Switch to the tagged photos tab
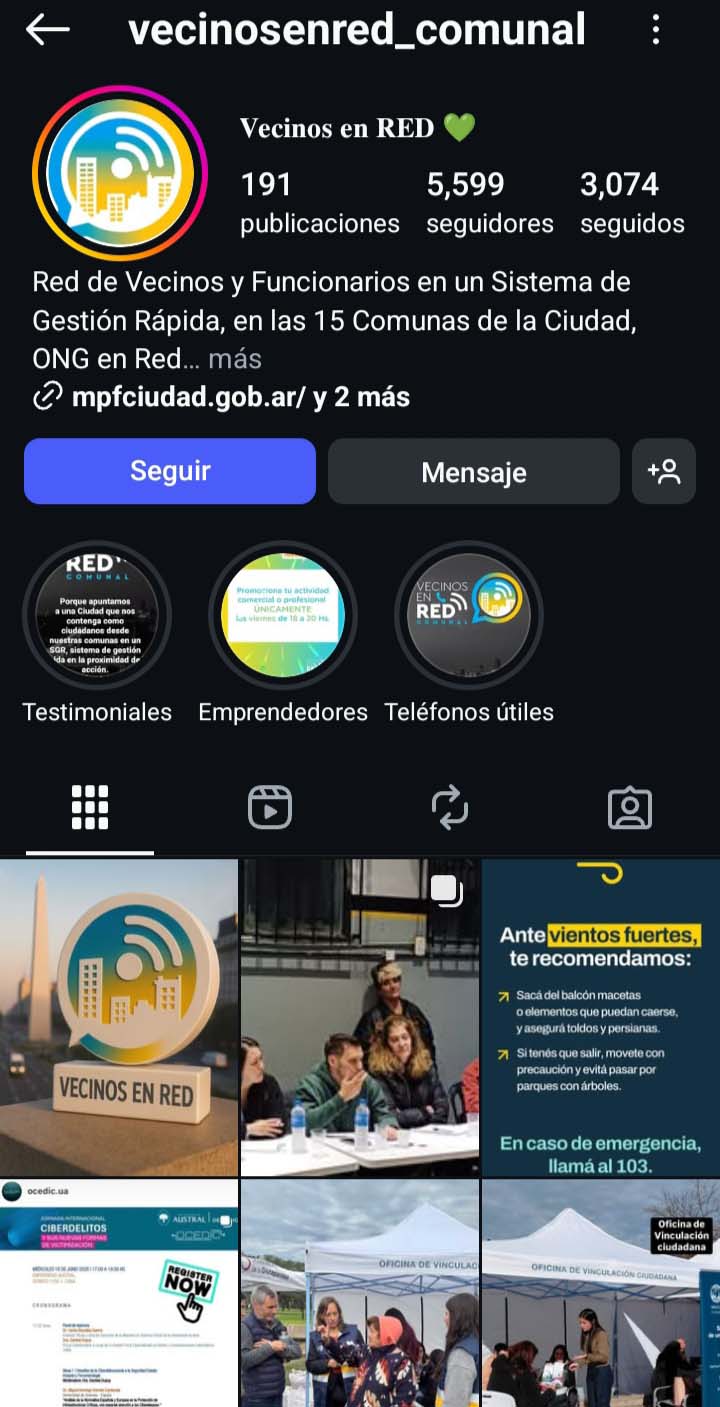 tap(630, 807)
